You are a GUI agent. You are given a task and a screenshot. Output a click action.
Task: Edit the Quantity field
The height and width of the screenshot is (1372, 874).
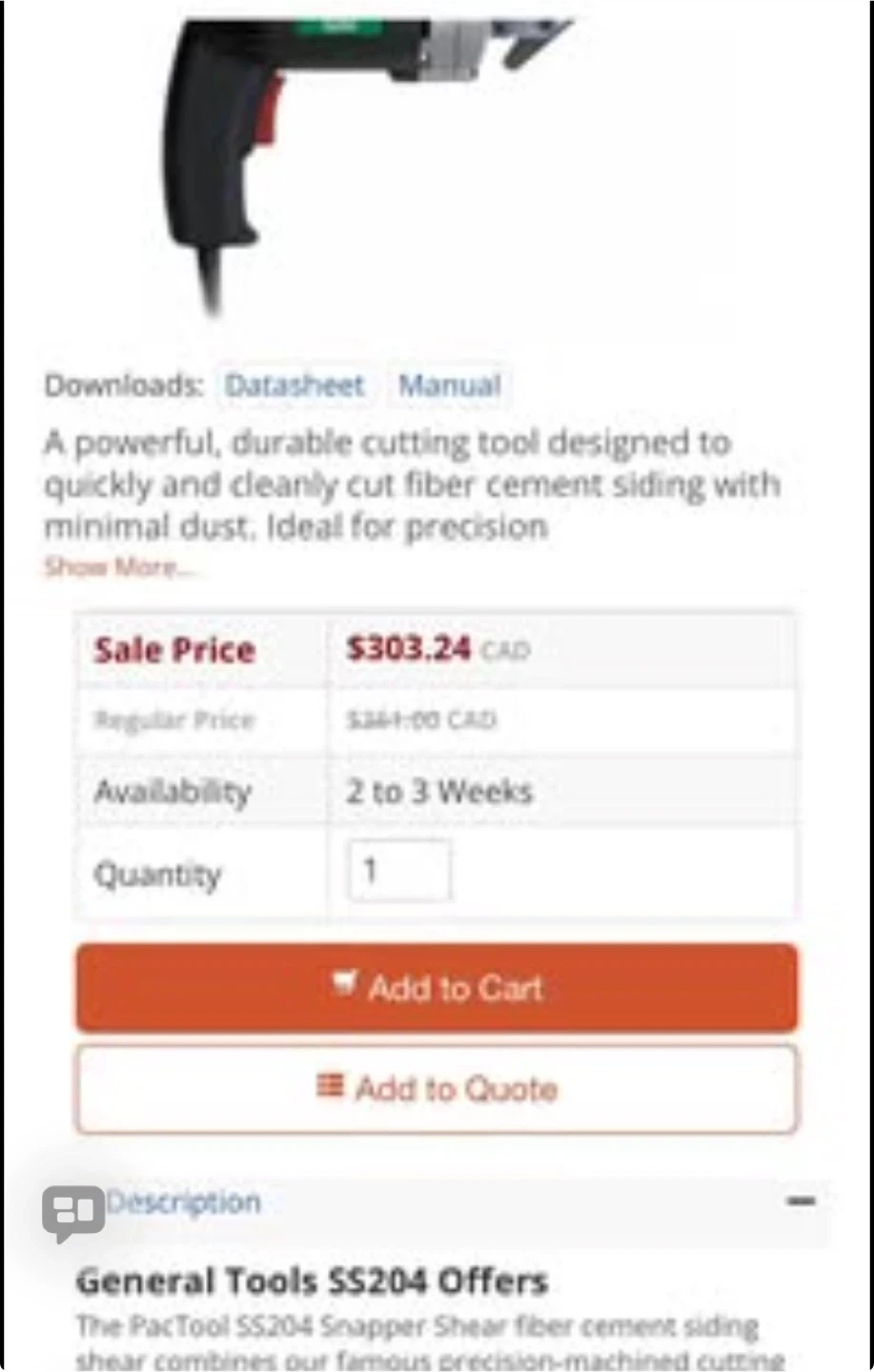pos(398,871)
